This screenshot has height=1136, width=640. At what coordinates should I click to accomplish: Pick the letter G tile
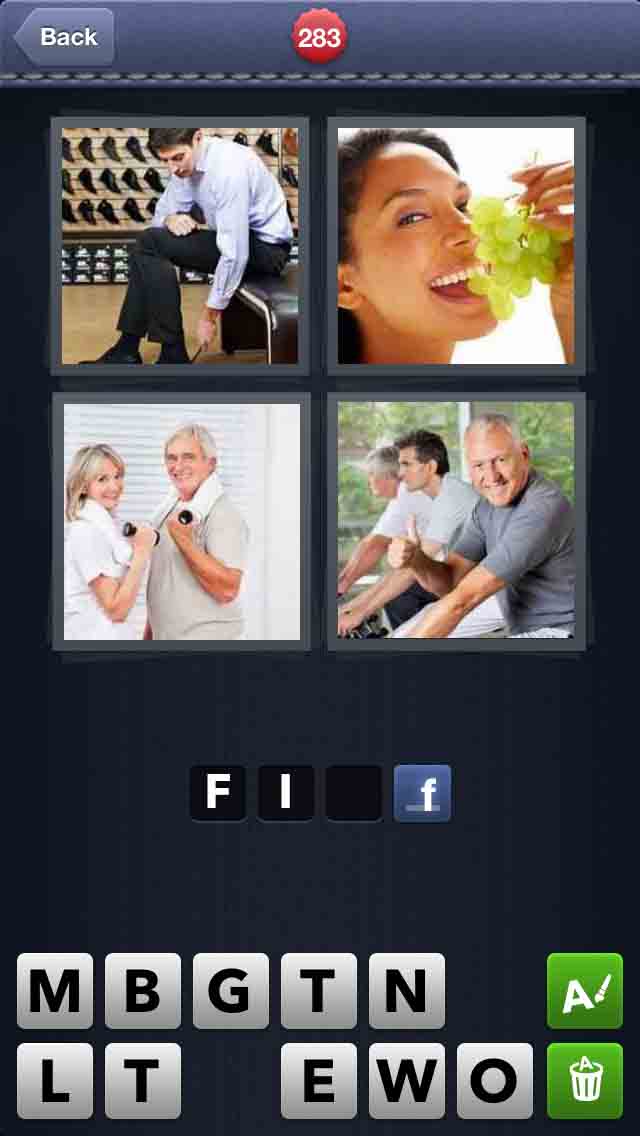point(231,991)
